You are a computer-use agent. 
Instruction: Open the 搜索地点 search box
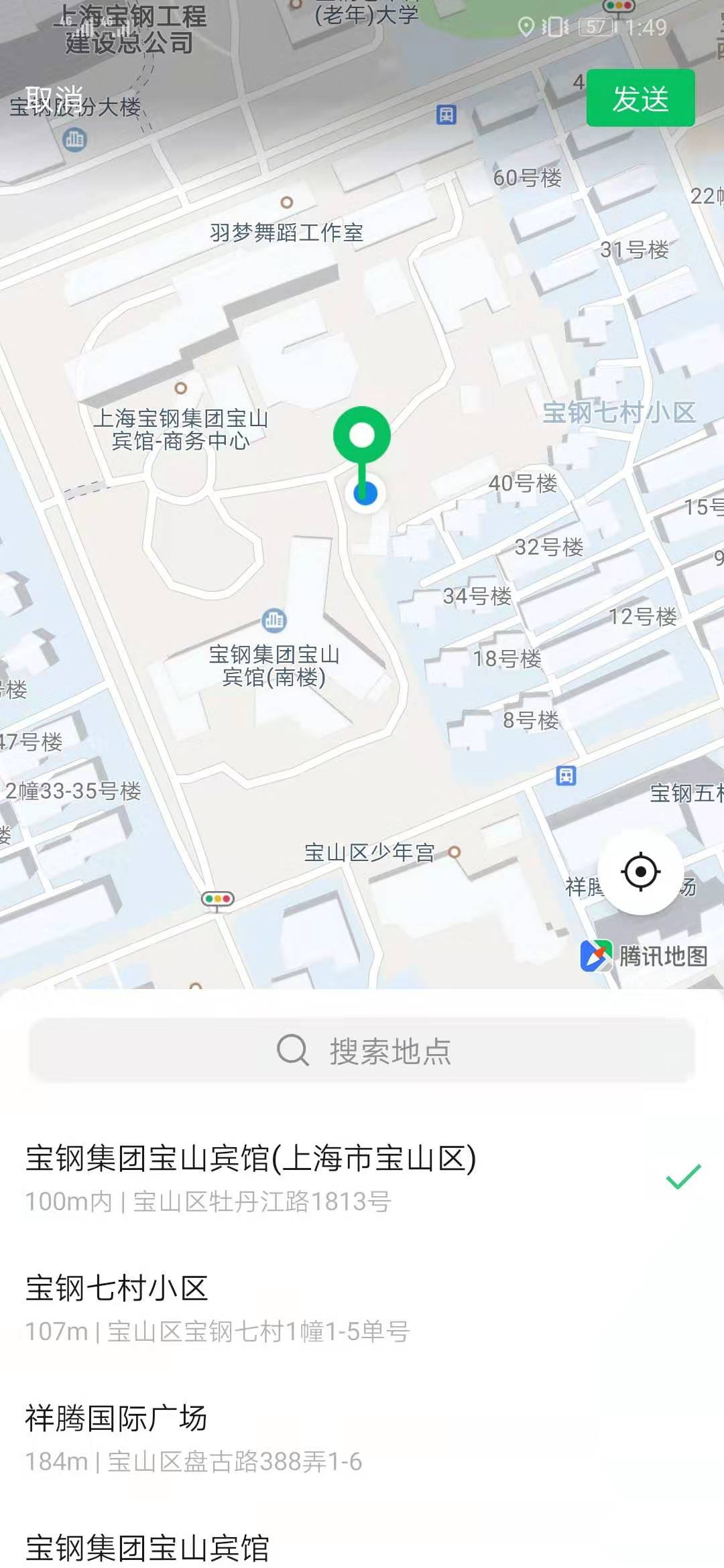tap(362, 1050)
